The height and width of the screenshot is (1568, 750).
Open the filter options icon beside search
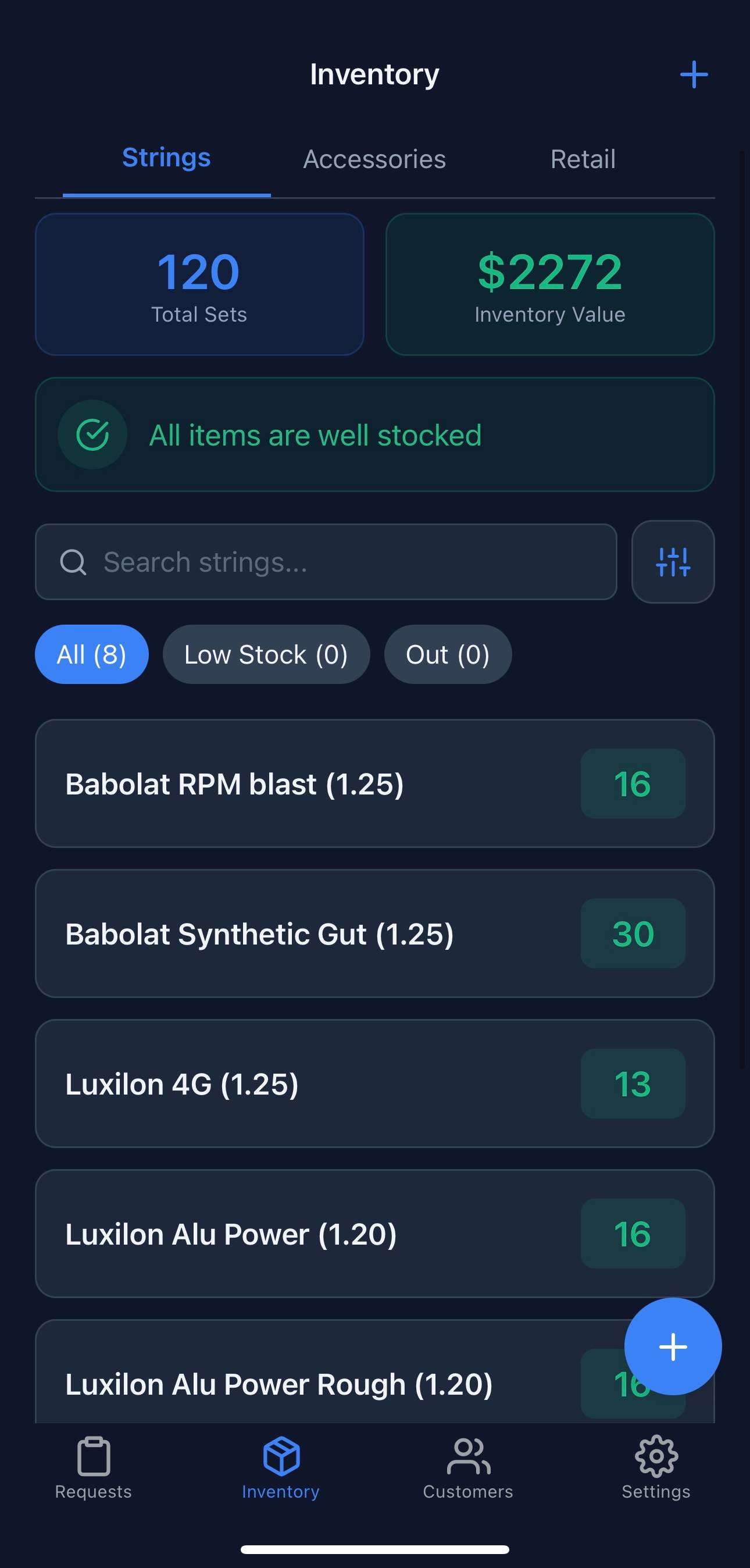click(673, 562)
